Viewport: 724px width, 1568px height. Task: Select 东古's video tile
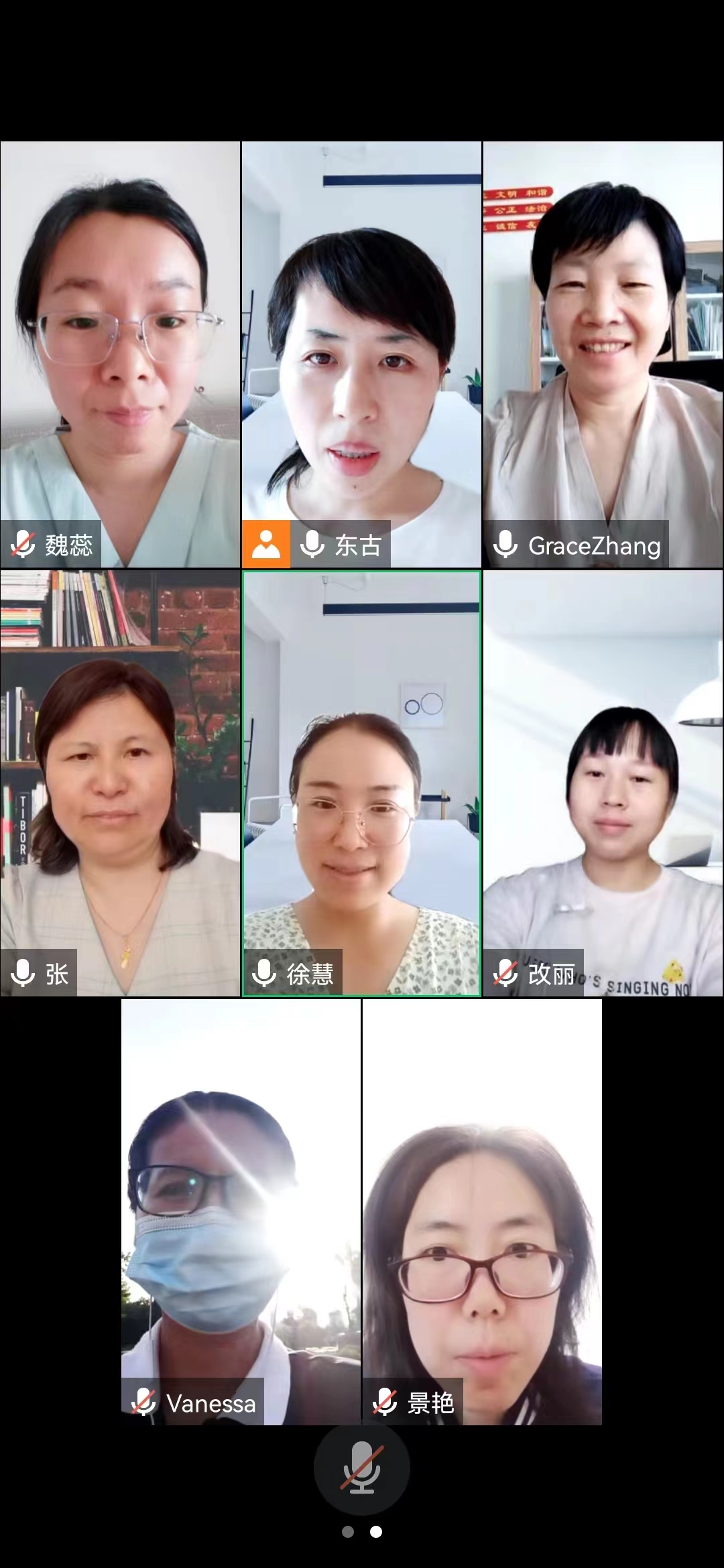coord(361,354)
